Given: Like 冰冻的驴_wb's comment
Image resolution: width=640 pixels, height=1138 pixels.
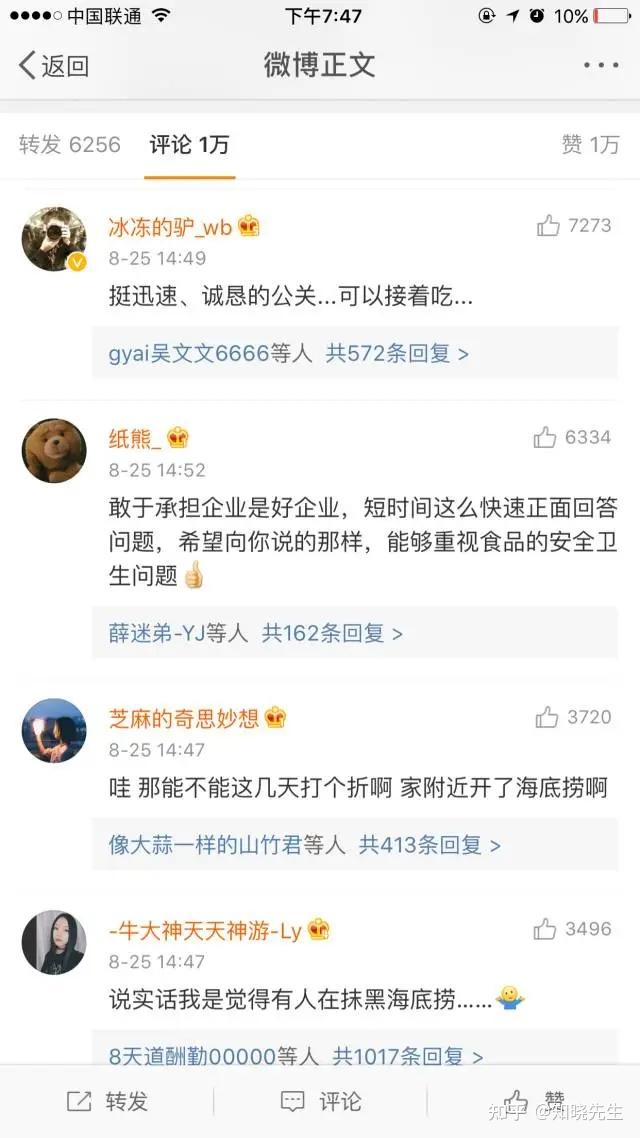Looking at the screenshot, I should [548, 226].
